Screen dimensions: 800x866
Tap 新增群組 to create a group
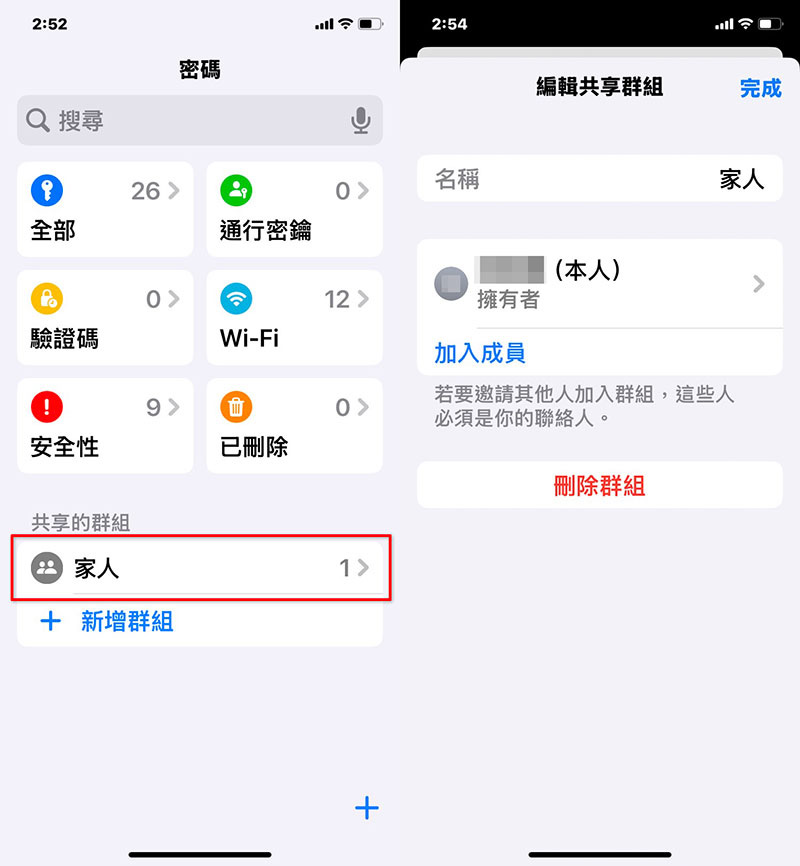pyautogui.click(x=126, y=622)
